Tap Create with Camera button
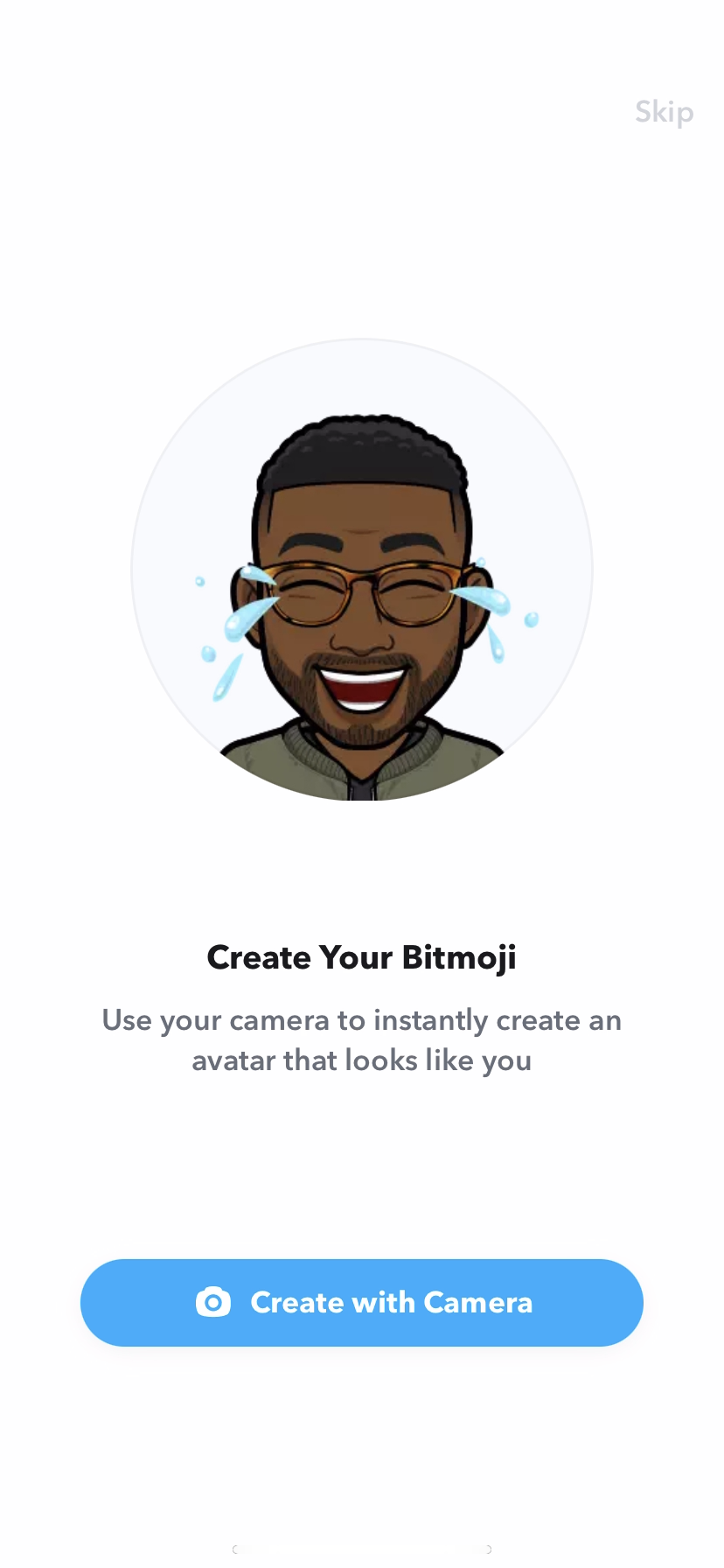The image size is (724, 1568). (362, 1302)
